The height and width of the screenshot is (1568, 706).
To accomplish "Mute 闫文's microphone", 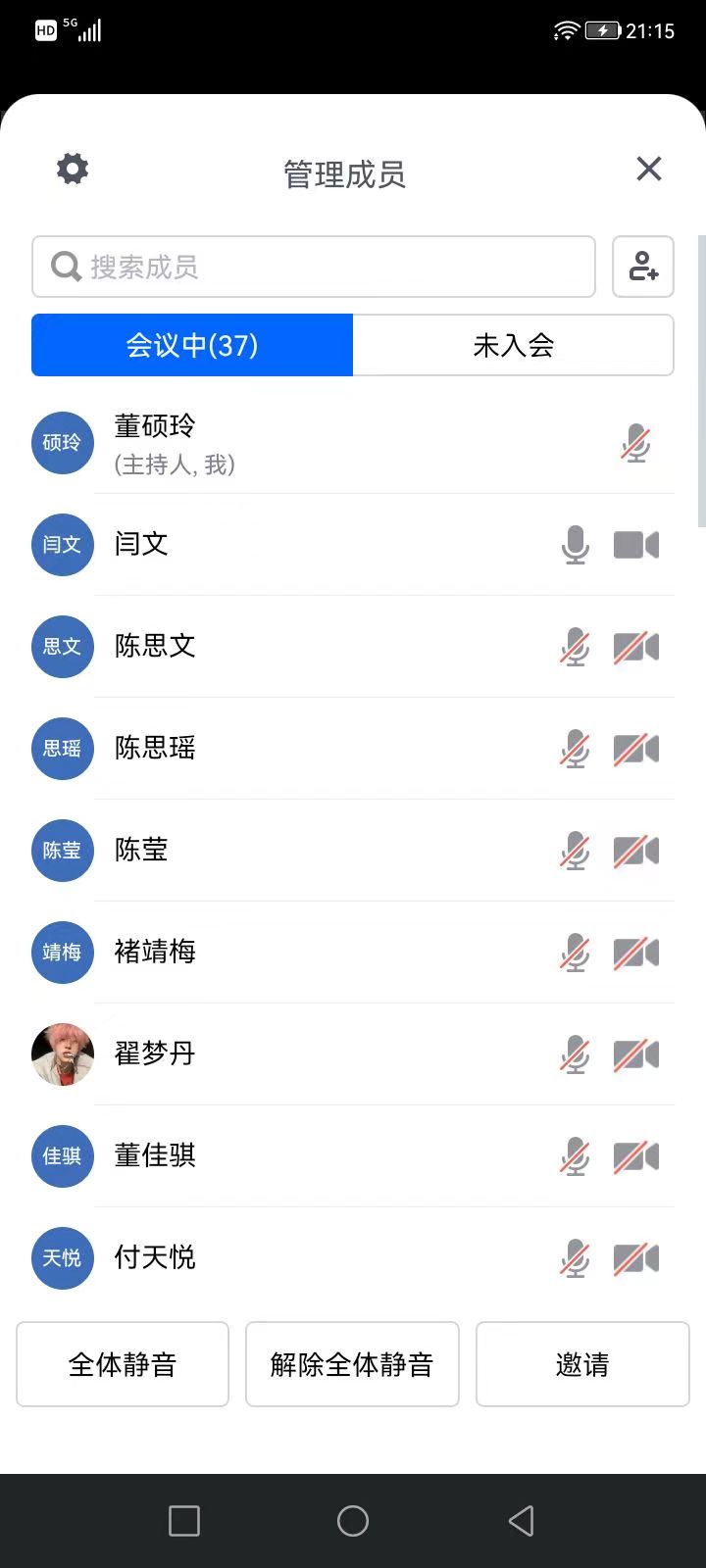I will coord(576,545).
